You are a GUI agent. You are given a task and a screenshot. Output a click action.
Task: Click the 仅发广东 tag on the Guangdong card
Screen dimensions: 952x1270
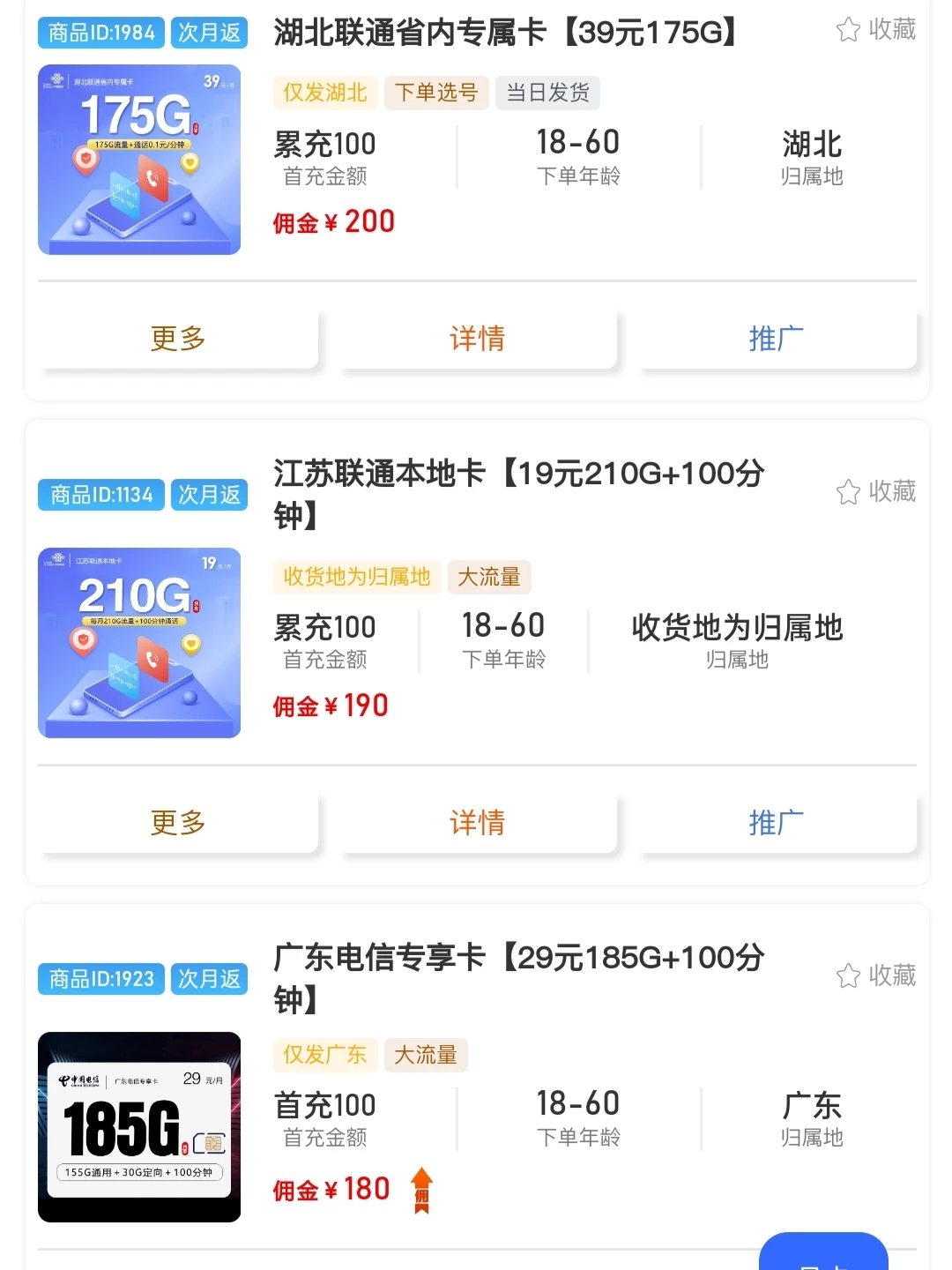pyautogui.click(x=324, y=1055)
